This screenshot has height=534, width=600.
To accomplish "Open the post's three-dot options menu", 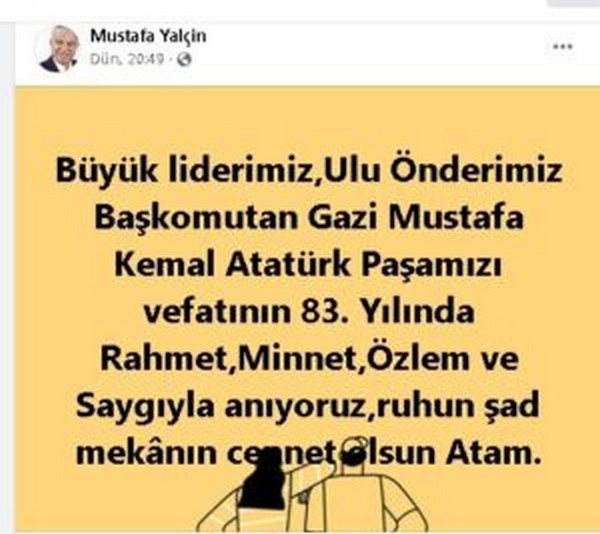I will click(563, 47).
